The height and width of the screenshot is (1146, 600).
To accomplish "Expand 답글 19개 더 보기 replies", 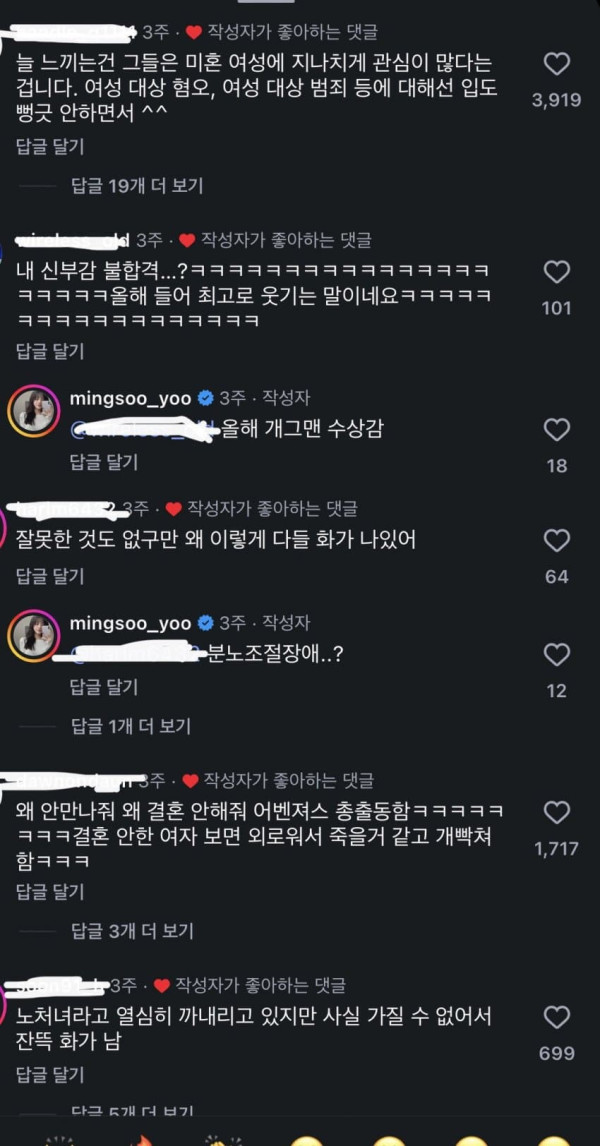I will (137, 186).
